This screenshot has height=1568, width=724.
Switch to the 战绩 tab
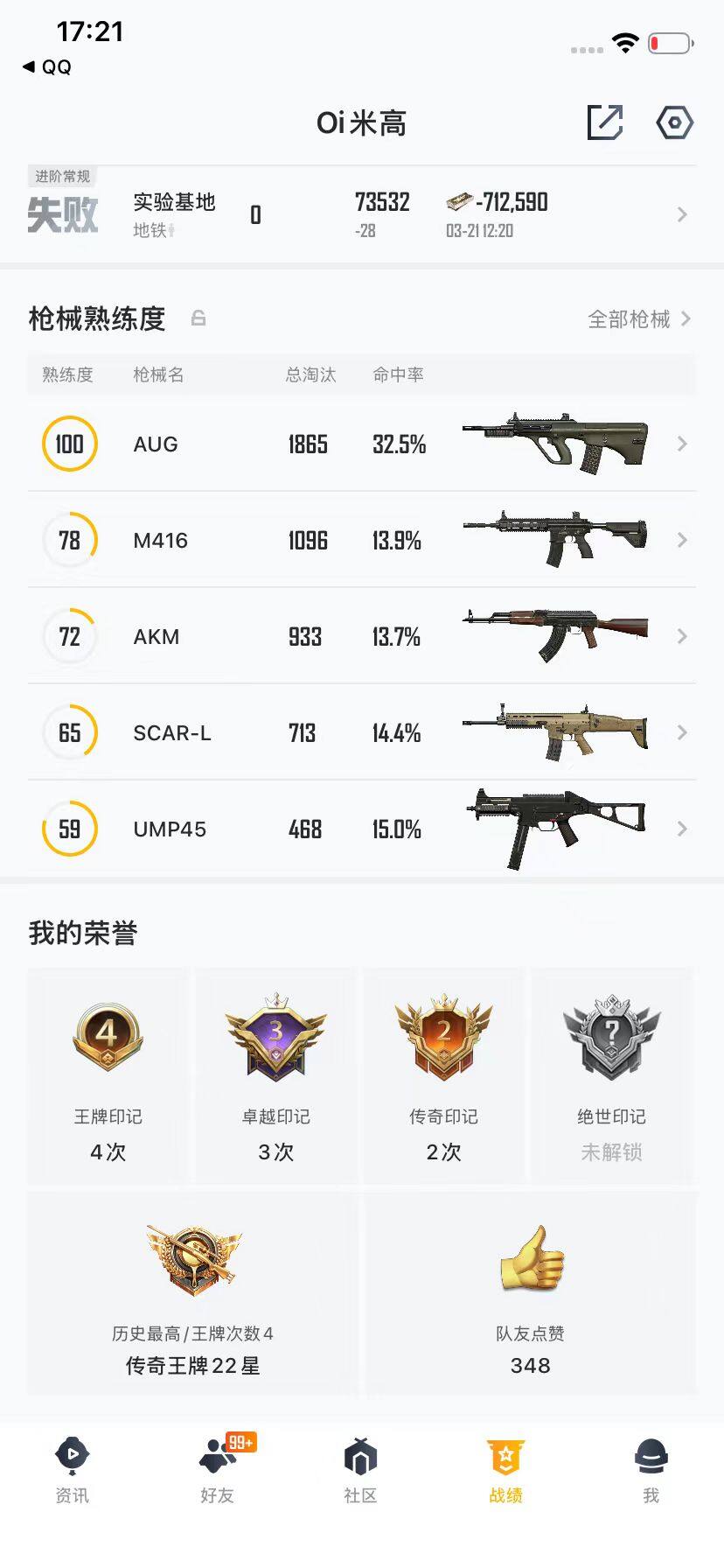coord(506,1455)
